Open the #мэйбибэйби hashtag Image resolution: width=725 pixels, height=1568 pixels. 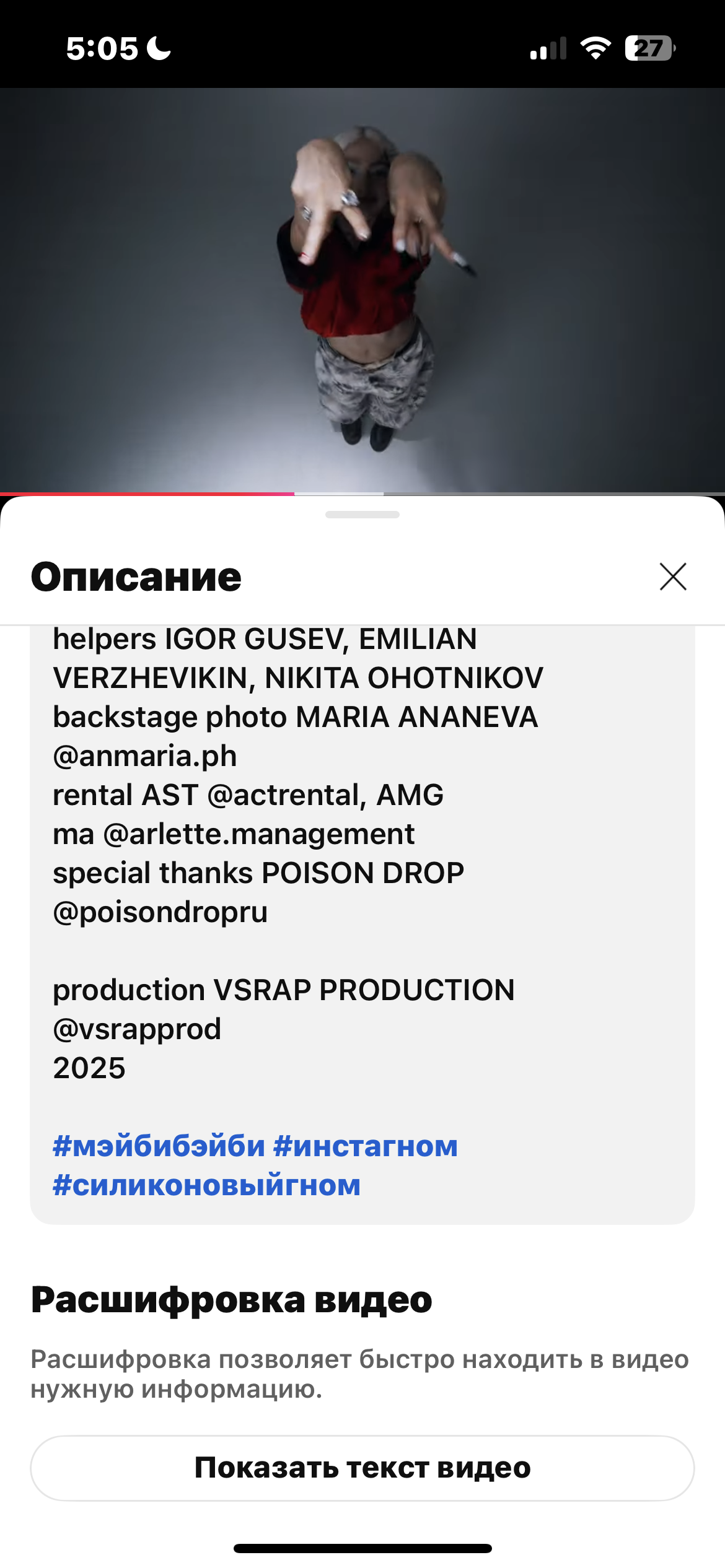tap(159, 1146)
